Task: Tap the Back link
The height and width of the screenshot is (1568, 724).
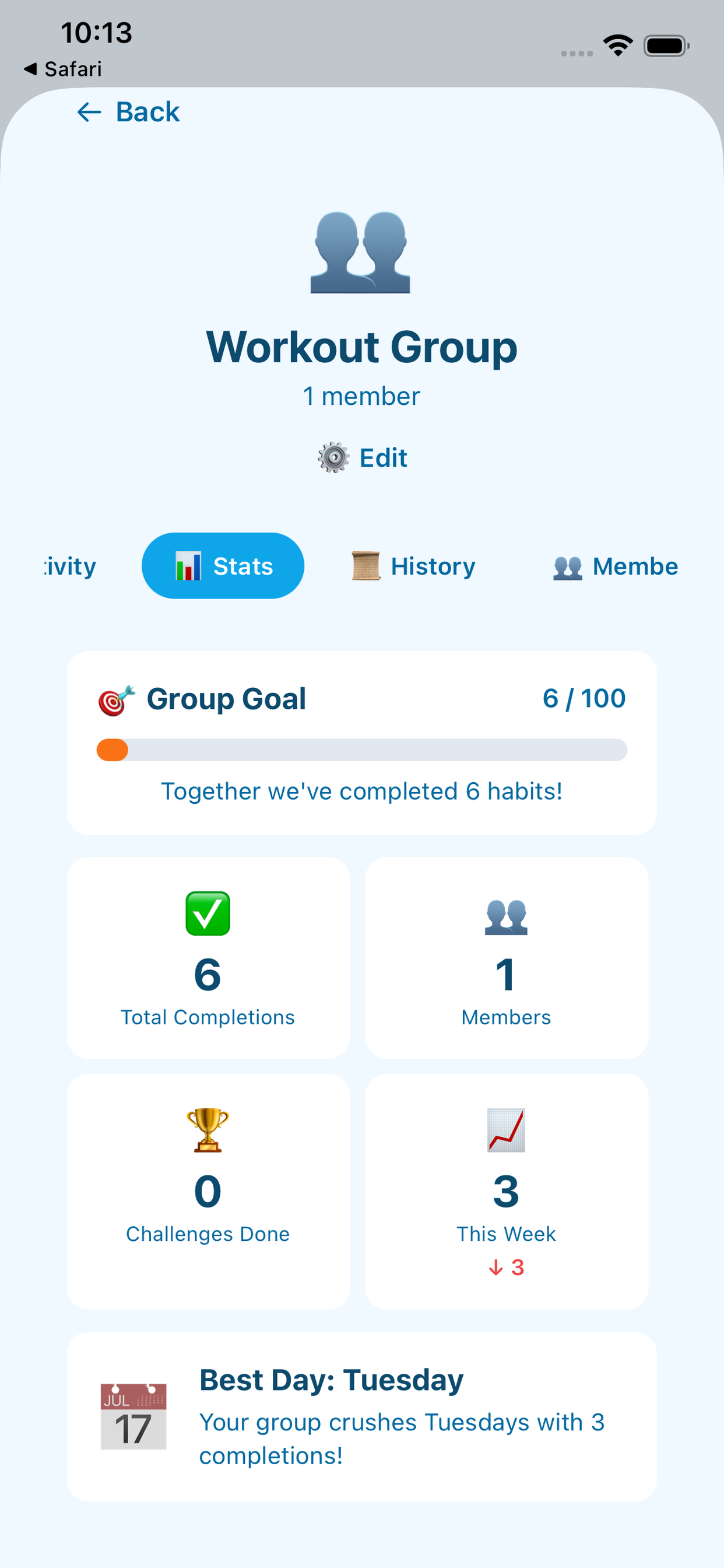Action: (128, 112)
